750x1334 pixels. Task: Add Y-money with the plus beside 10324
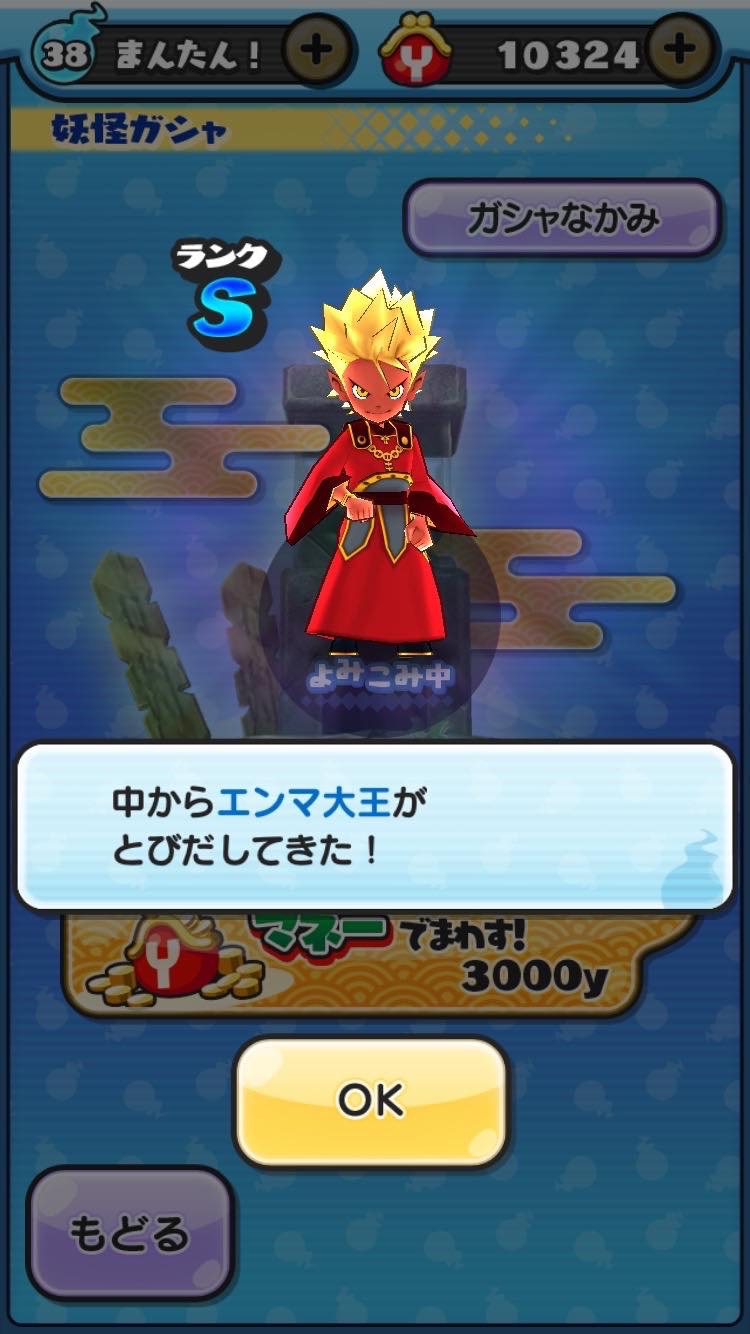click(x=679, y=50)
